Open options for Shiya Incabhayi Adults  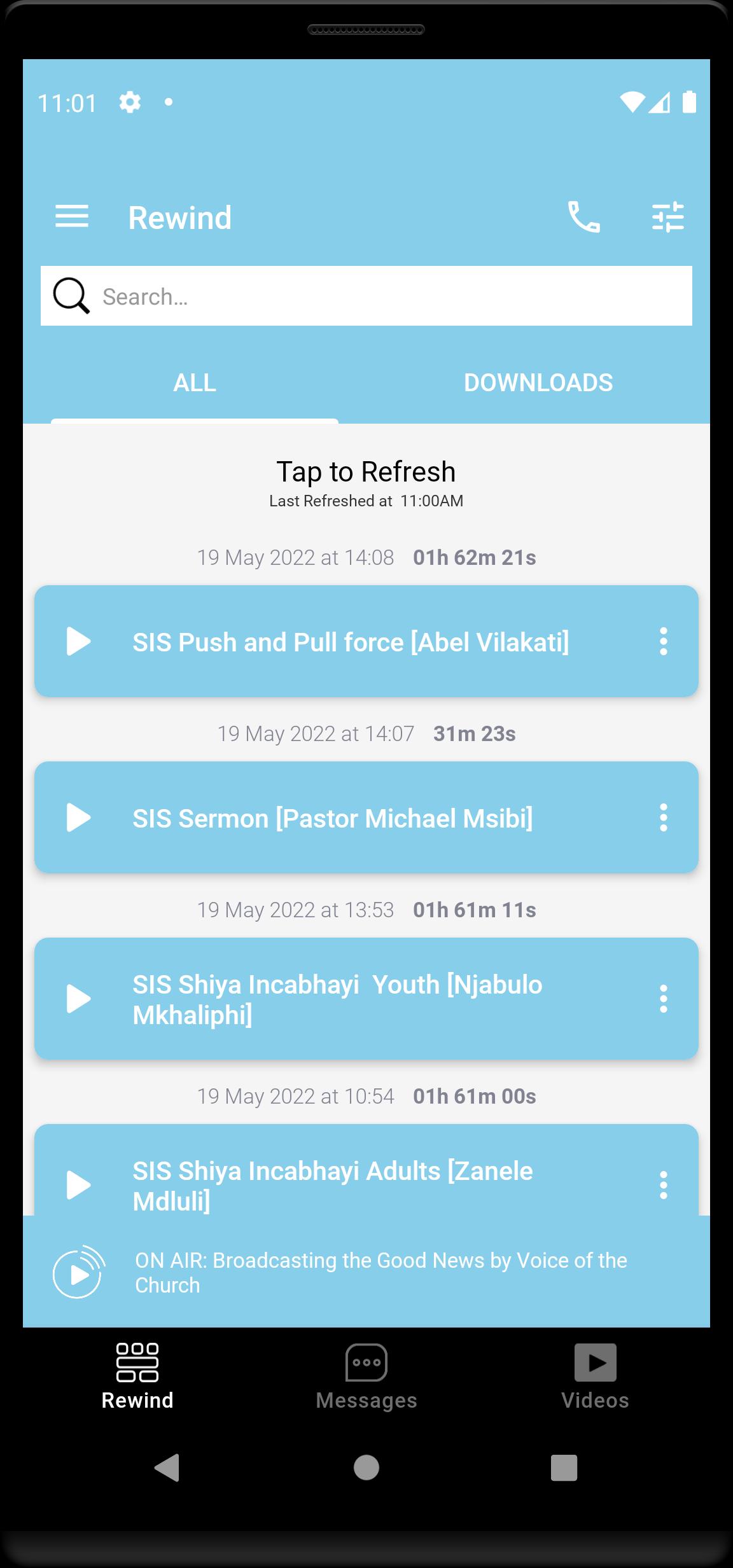[x=663, y=1185]
